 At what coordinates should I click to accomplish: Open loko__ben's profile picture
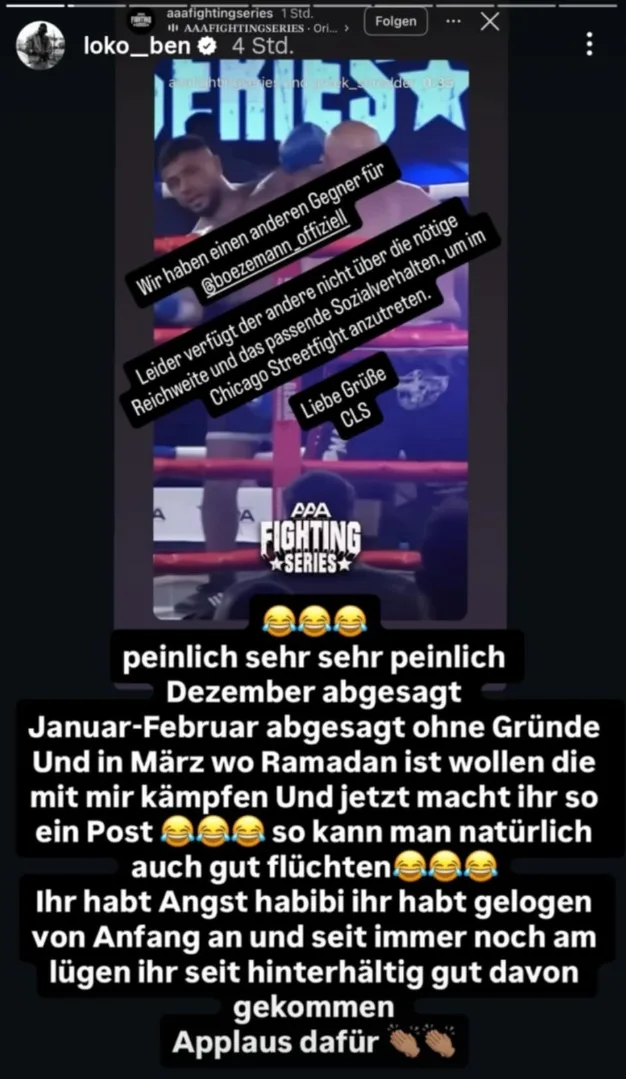[41, 45]
